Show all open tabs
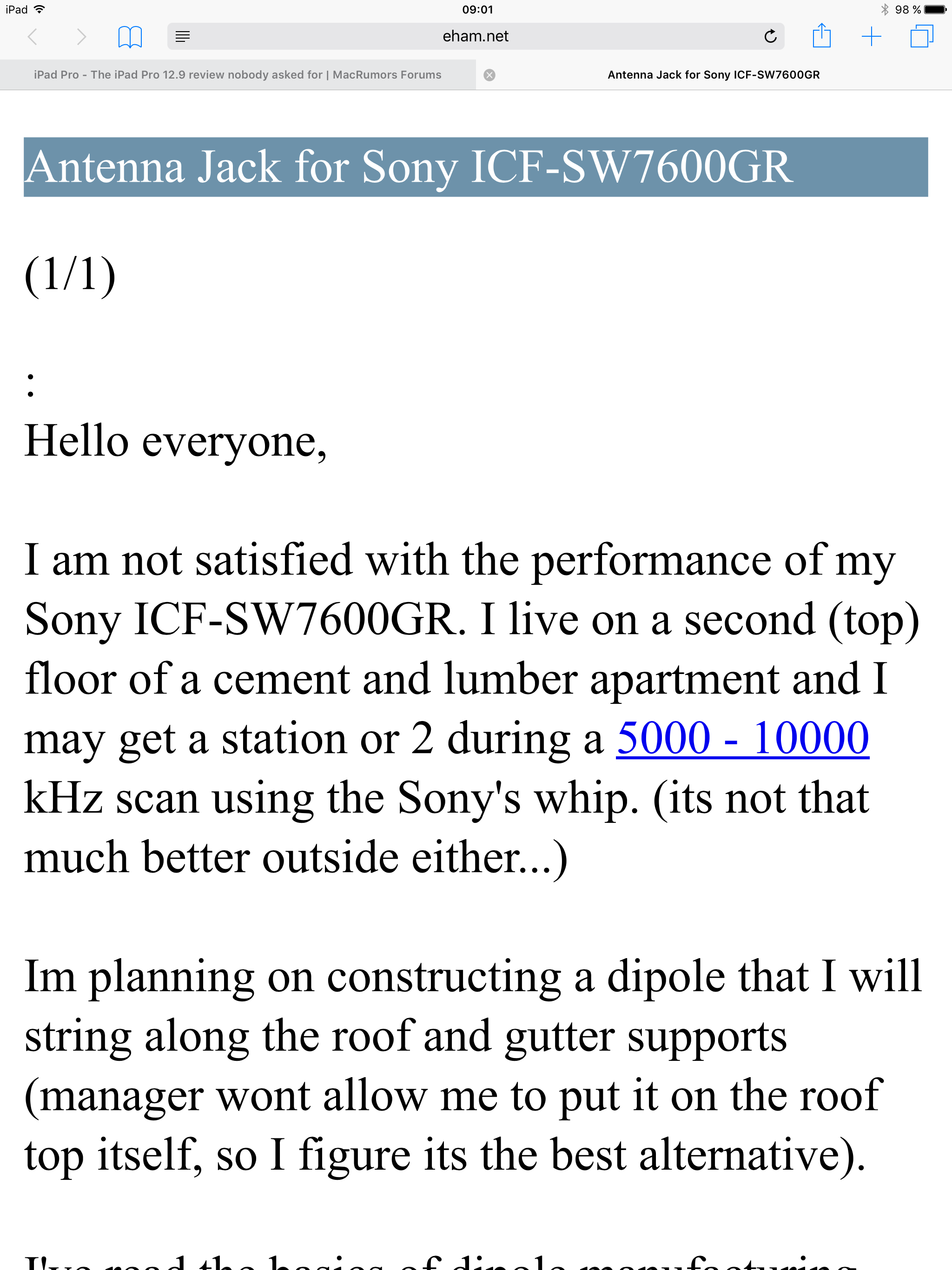The height and width of the screenshot is (1270, 952). click(x=922, y=36)
